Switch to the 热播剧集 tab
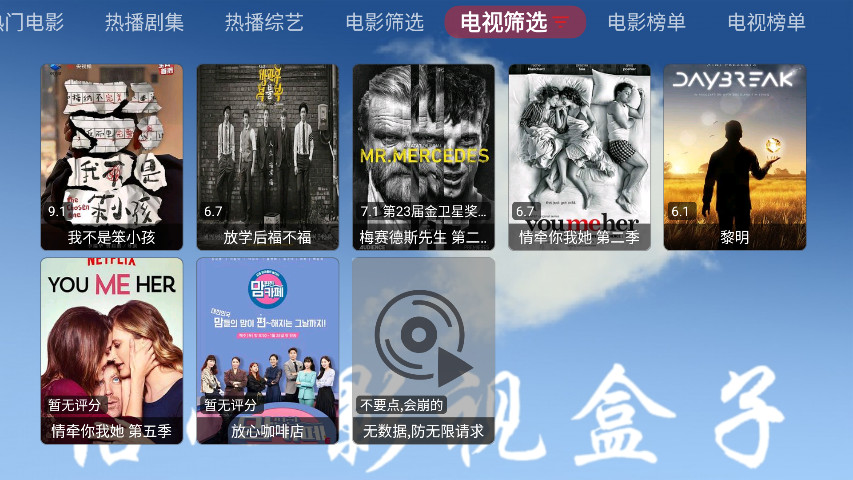The width and height of the screenshot is (853, 480). (144, 22)
